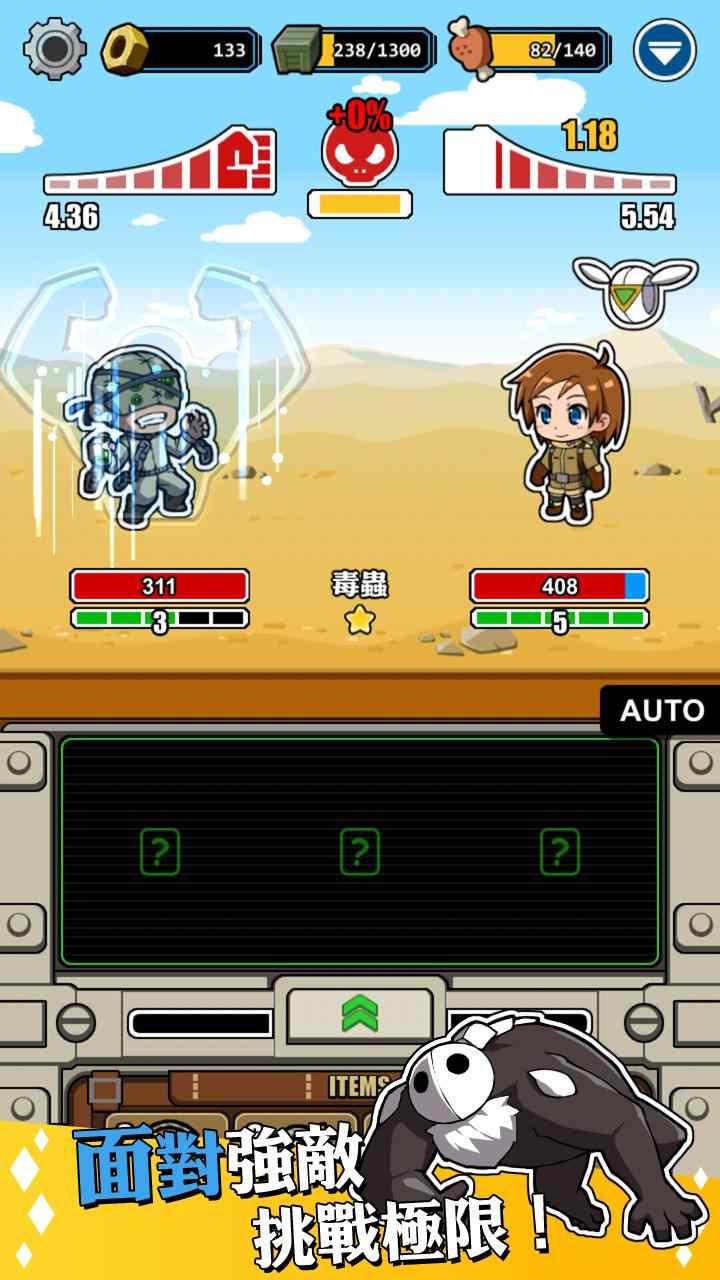Open the settings gear
The height and width of the screenshot is (1280, 720).
[54, 48]
